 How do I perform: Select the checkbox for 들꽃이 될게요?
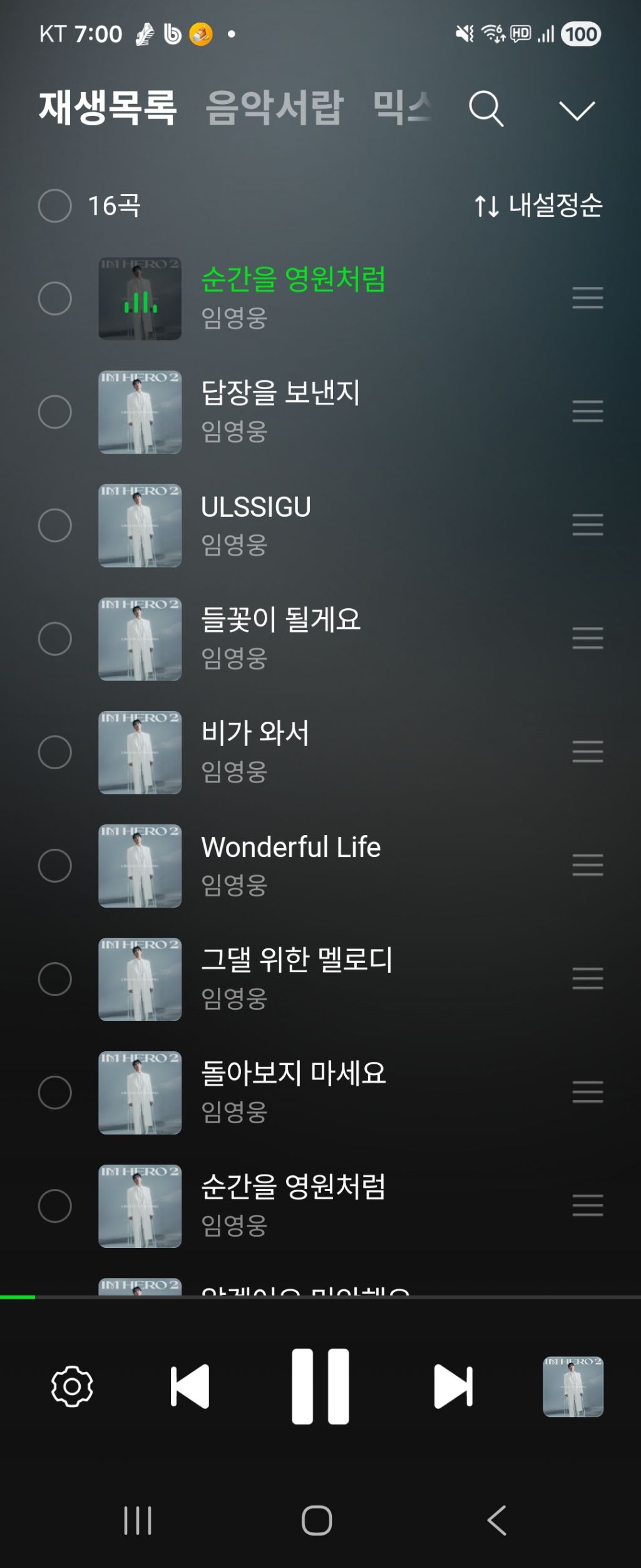pyautogui.click(x=55, y=638)
